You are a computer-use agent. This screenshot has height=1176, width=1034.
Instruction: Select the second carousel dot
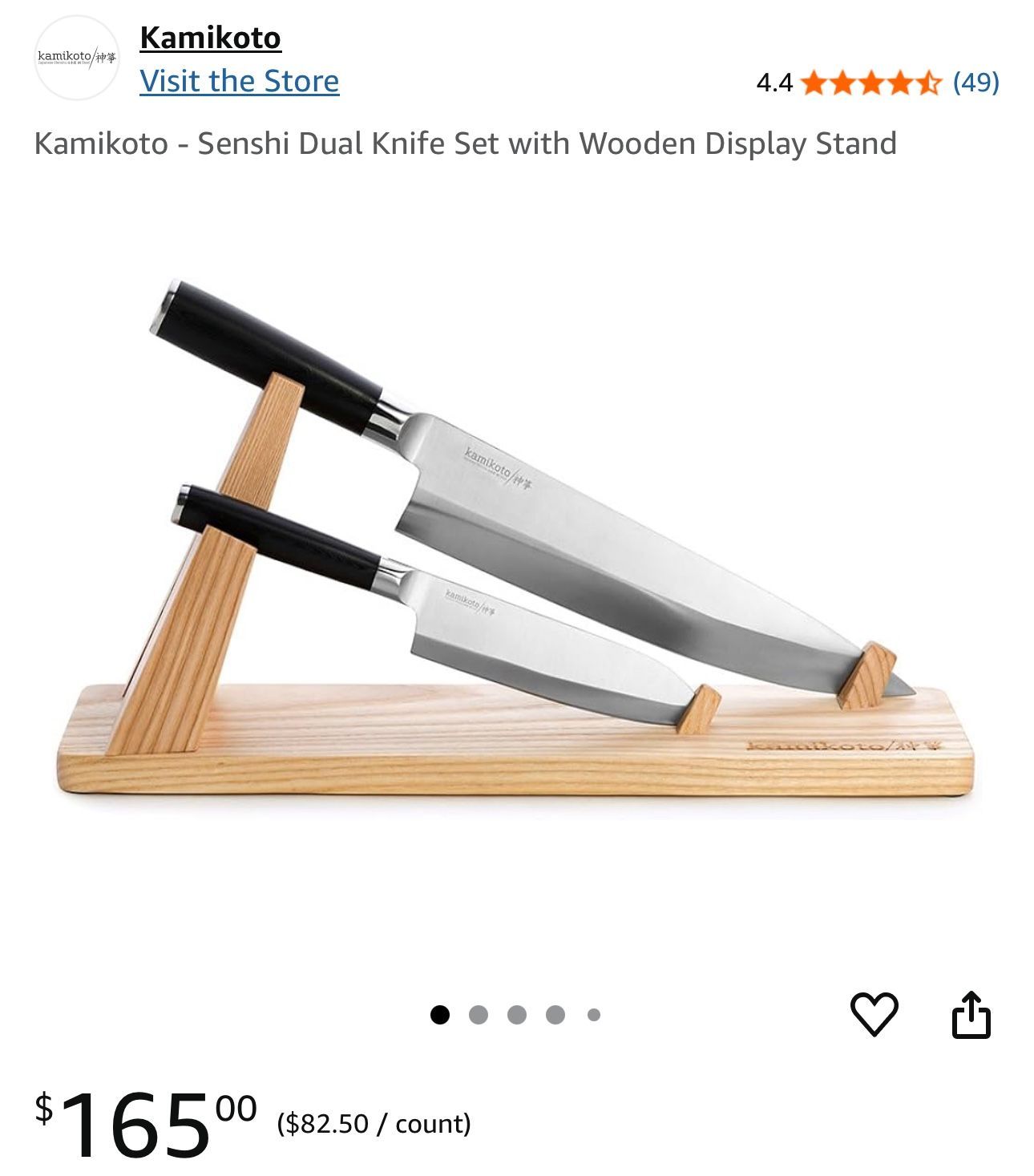pyautogui.click(x=479, y=1013)
